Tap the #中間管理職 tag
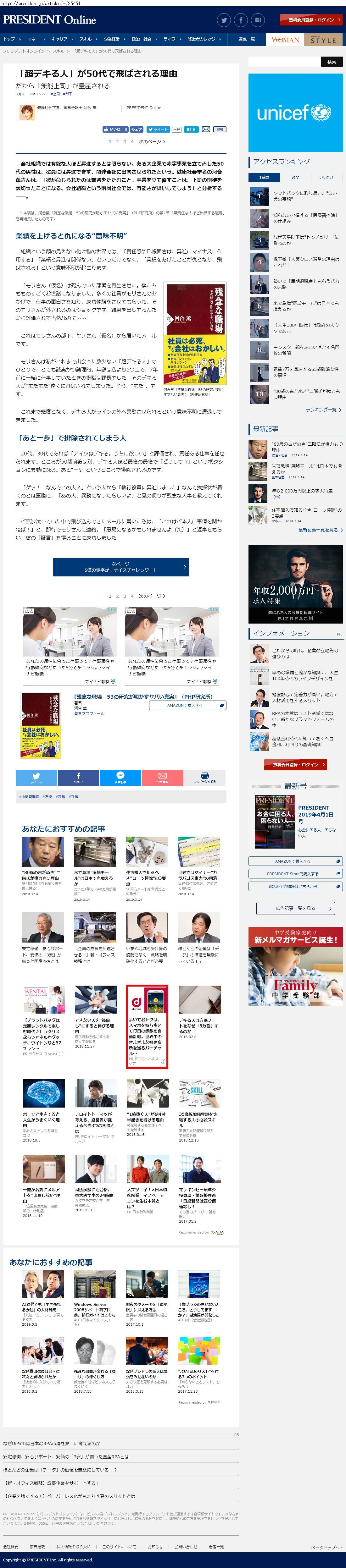346x1568 pixels. pos(29,796)
